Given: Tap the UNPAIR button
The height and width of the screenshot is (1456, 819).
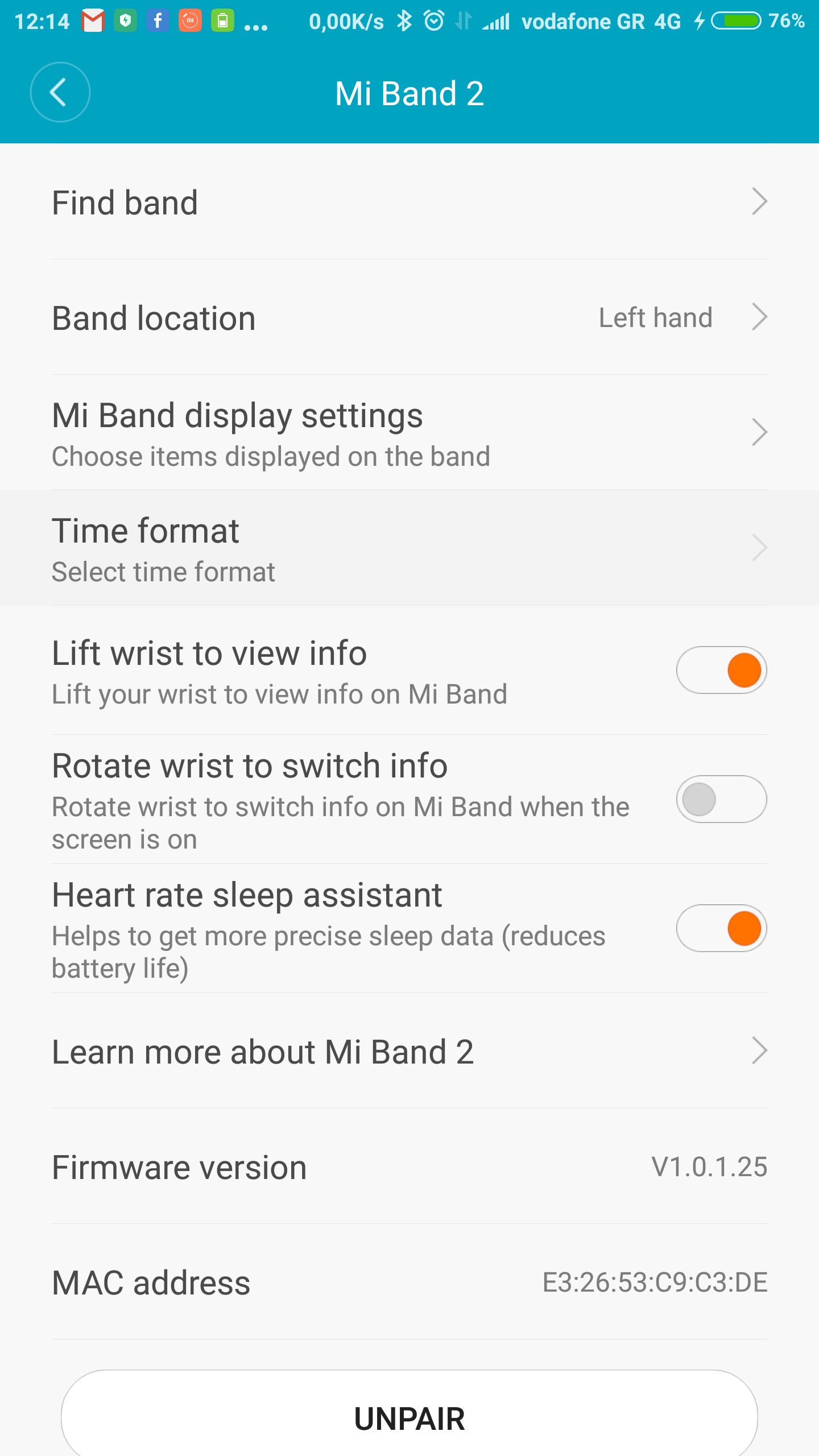Looking at the screenshot, I should pos(409,1417).
